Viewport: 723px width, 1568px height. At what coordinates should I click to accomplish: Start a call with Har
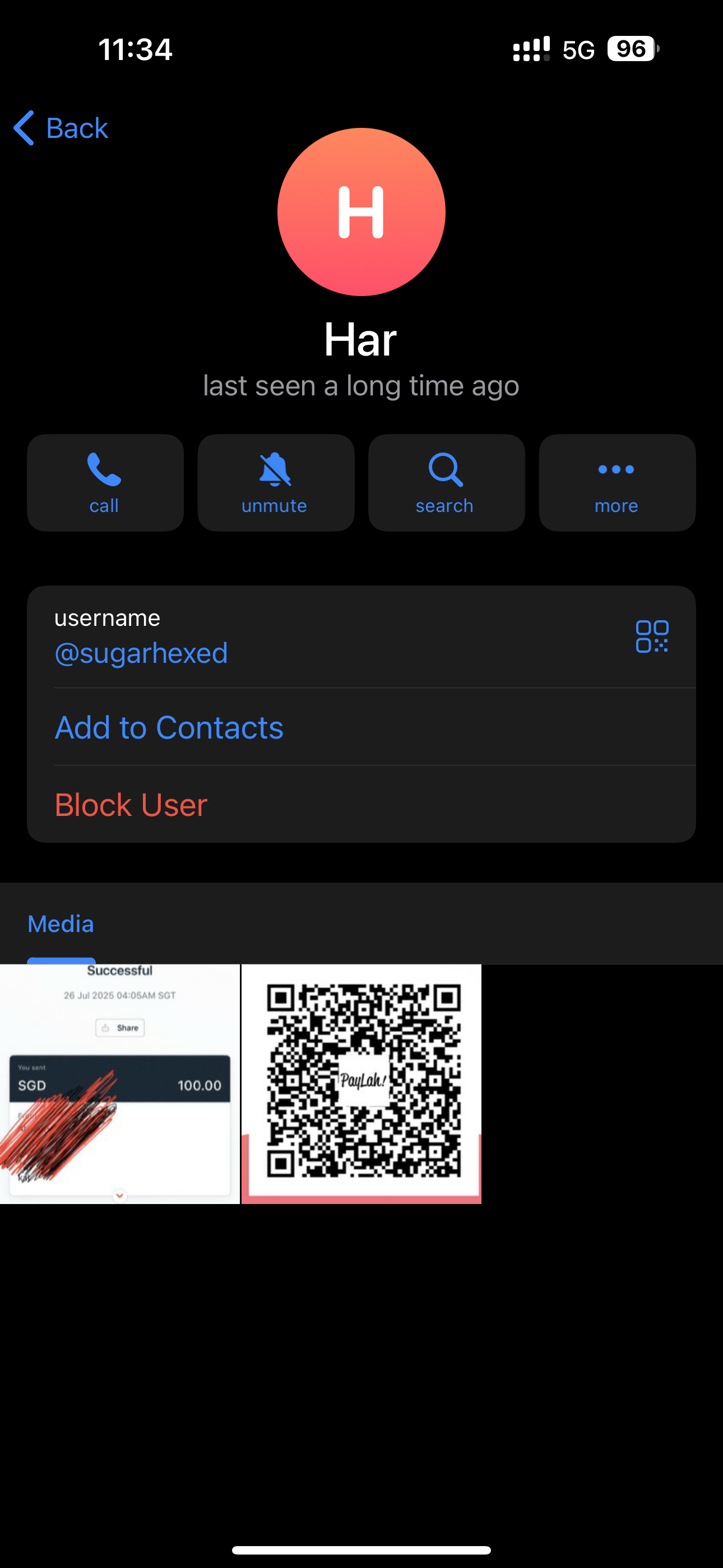pos(105,483)
